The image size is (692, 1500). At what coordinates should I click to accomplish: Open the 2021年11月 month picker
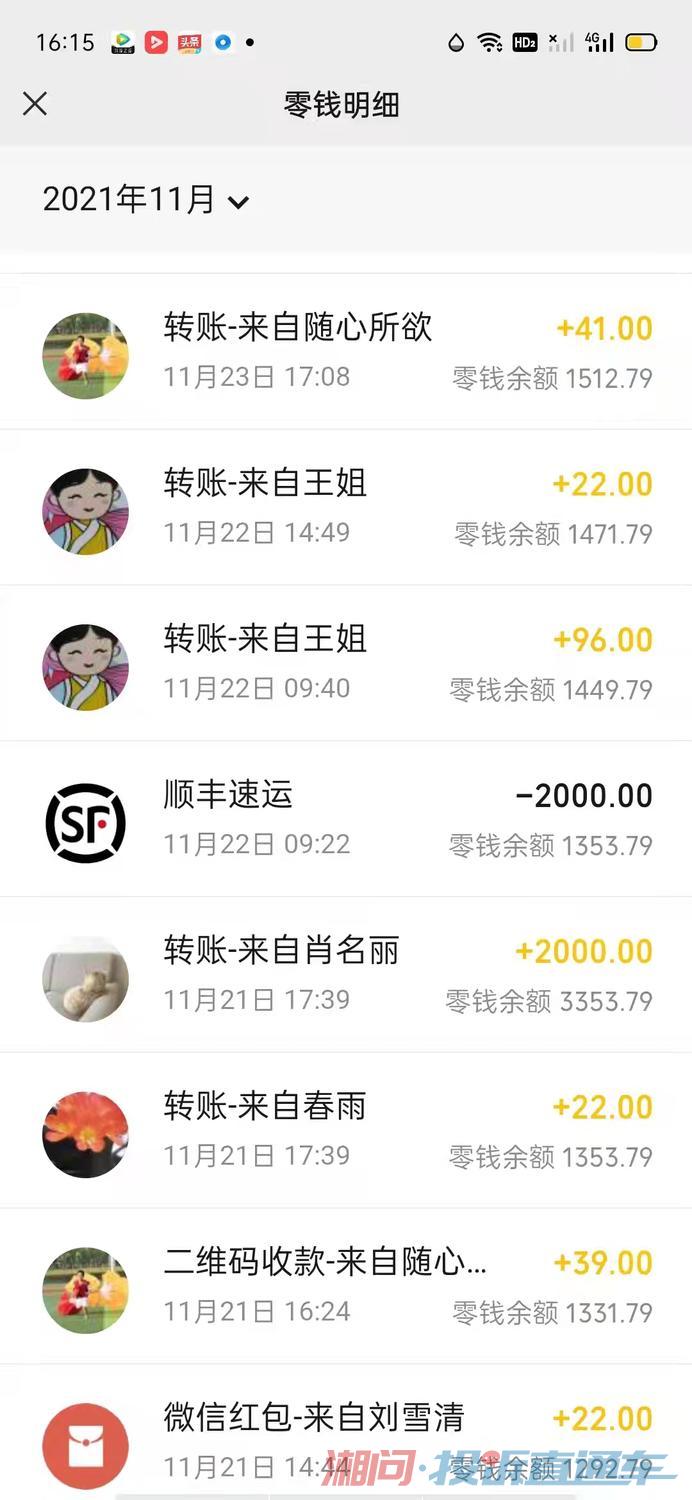click(x=145, y=200)
